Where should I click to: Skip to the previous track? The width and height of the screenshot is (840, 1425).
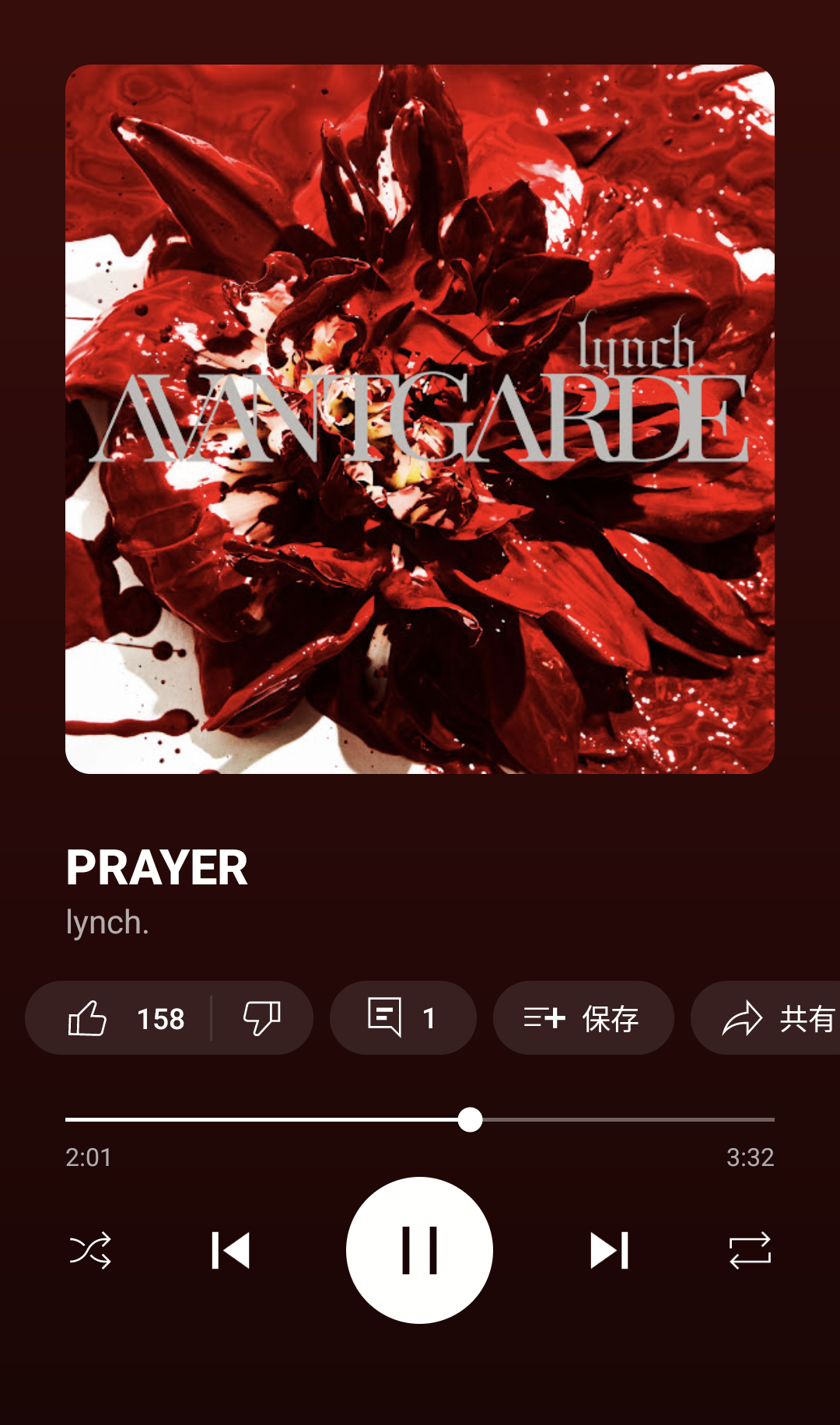tap(230, 1250)
